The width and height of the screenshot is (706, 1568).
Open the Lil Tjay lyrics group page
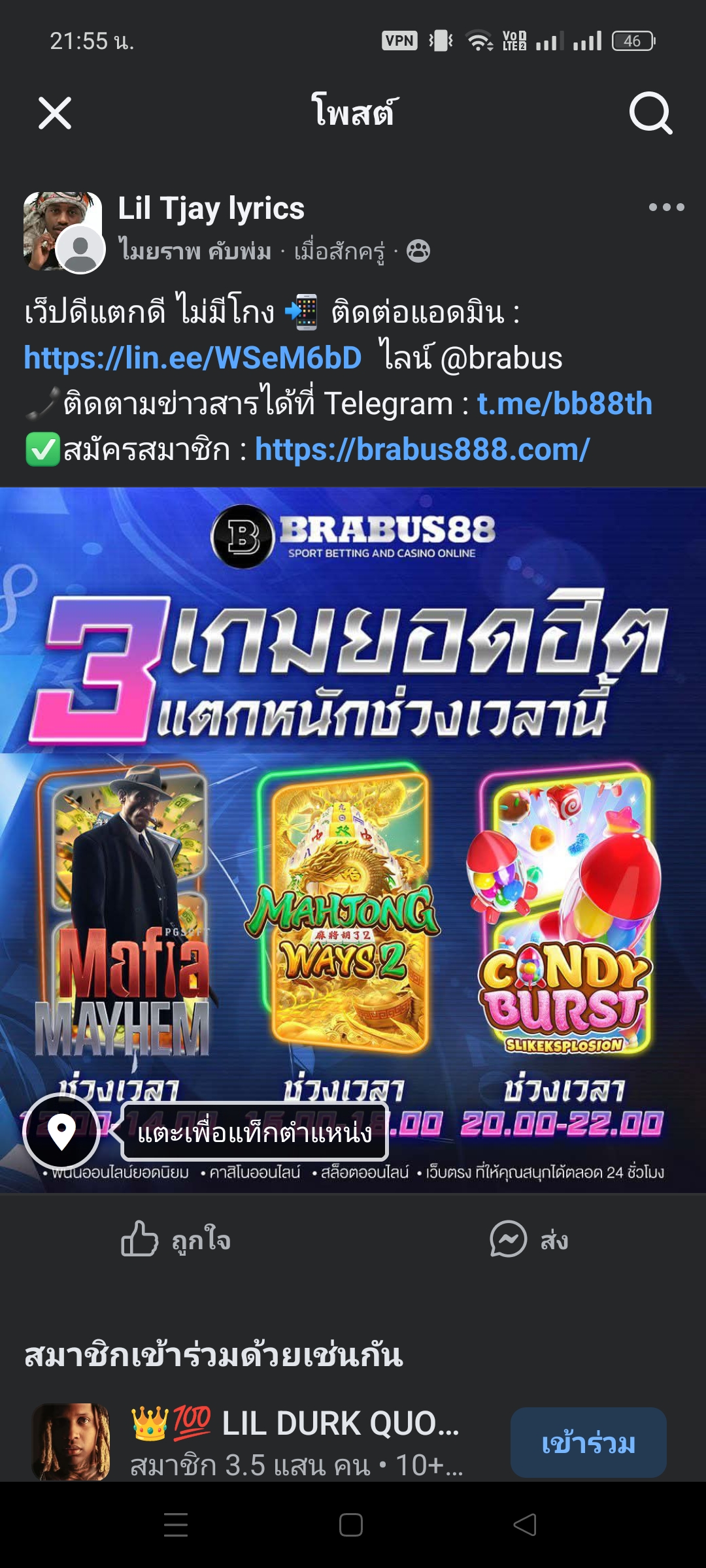[211, 208]
